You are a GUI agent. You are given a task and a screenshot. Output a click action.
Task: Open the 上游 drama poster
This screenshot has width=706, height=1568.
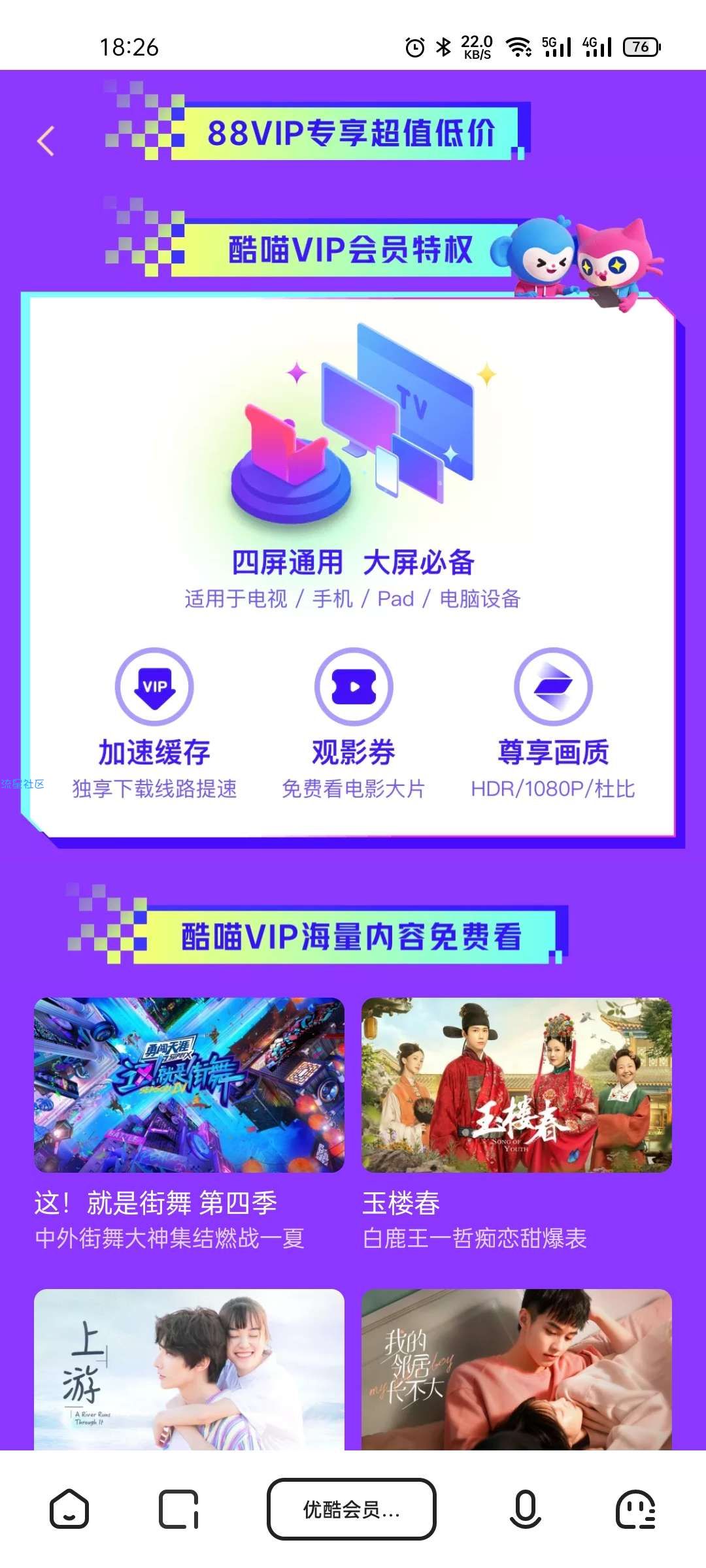[x=189, y=1369]
